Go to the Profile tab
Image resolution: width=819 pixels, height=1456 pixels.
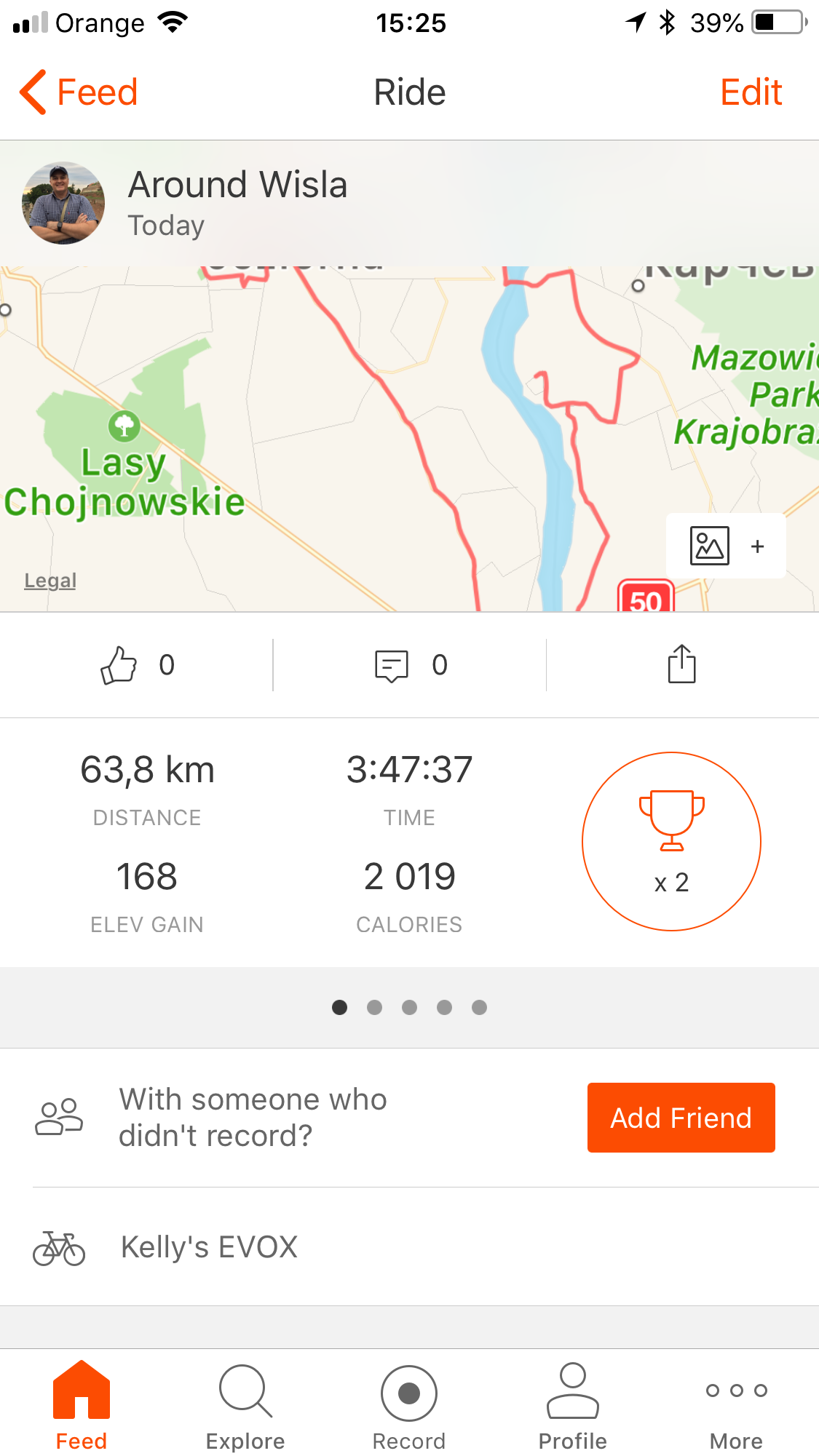pos(573,1404)
